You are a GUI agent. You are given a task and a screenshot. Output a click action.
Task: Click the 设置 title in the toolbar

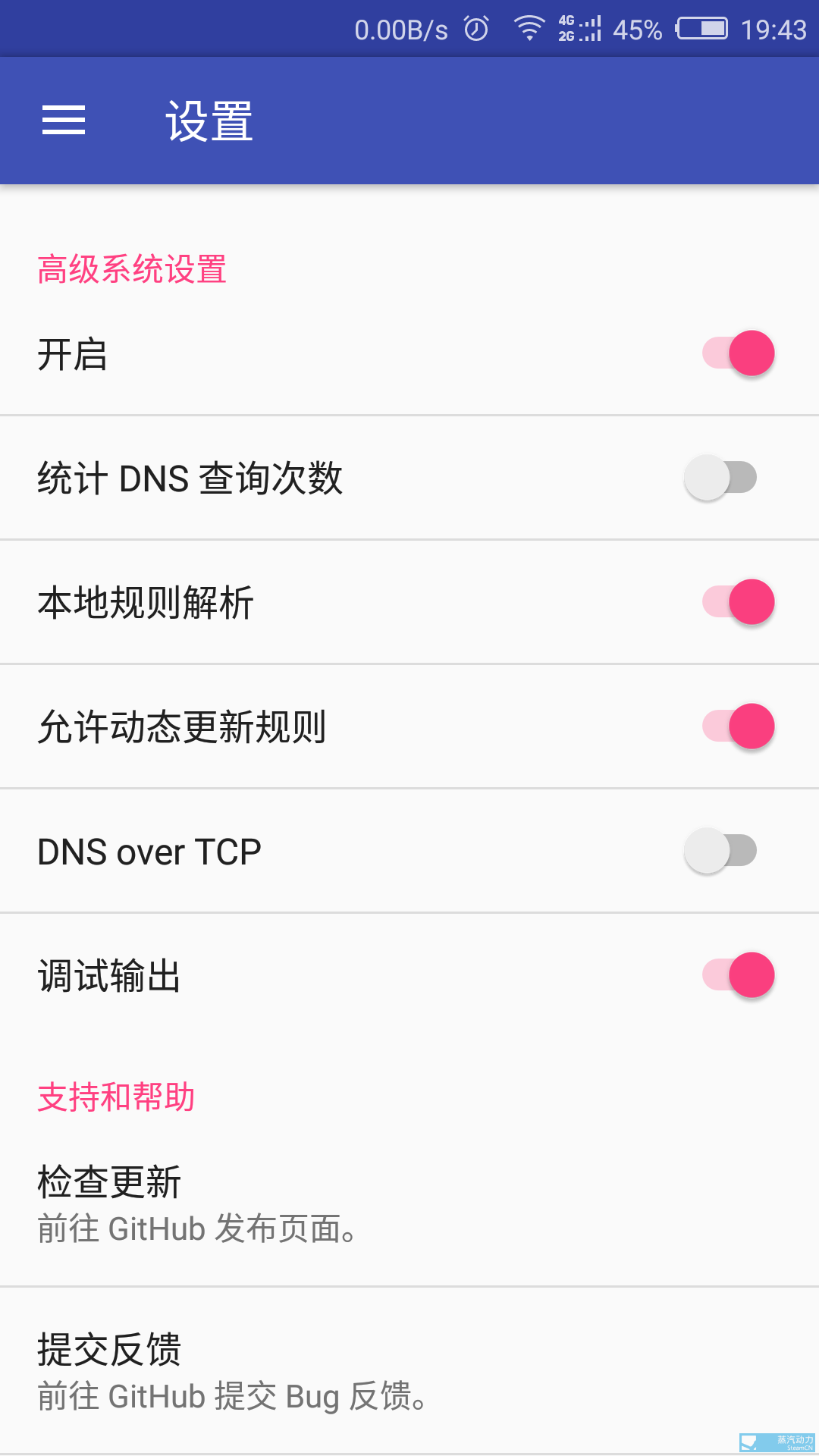click(x=209, y=120)
